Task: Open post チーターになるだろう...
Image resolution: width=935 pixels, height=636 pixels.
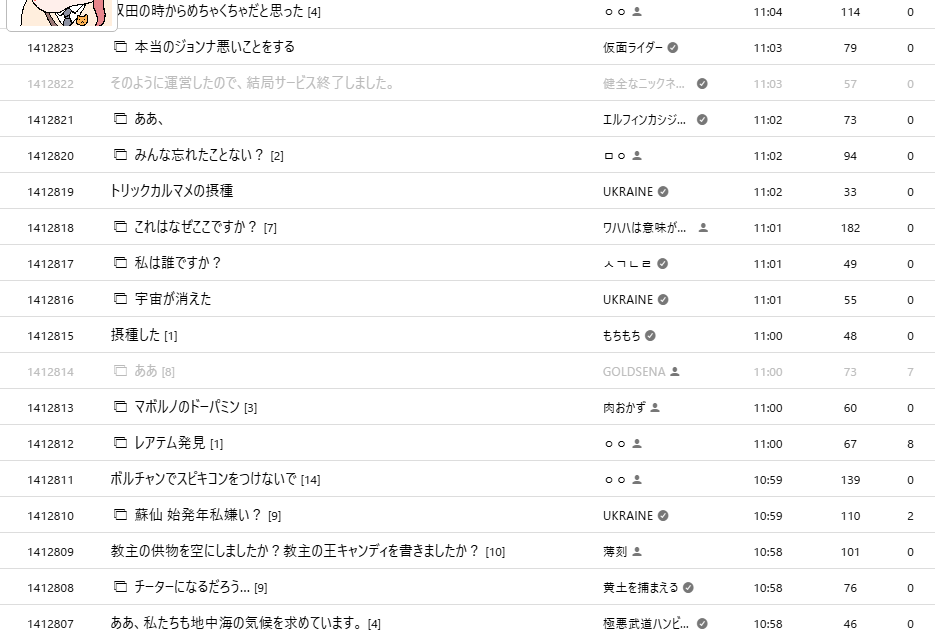Action: click(x=192, y=587)
